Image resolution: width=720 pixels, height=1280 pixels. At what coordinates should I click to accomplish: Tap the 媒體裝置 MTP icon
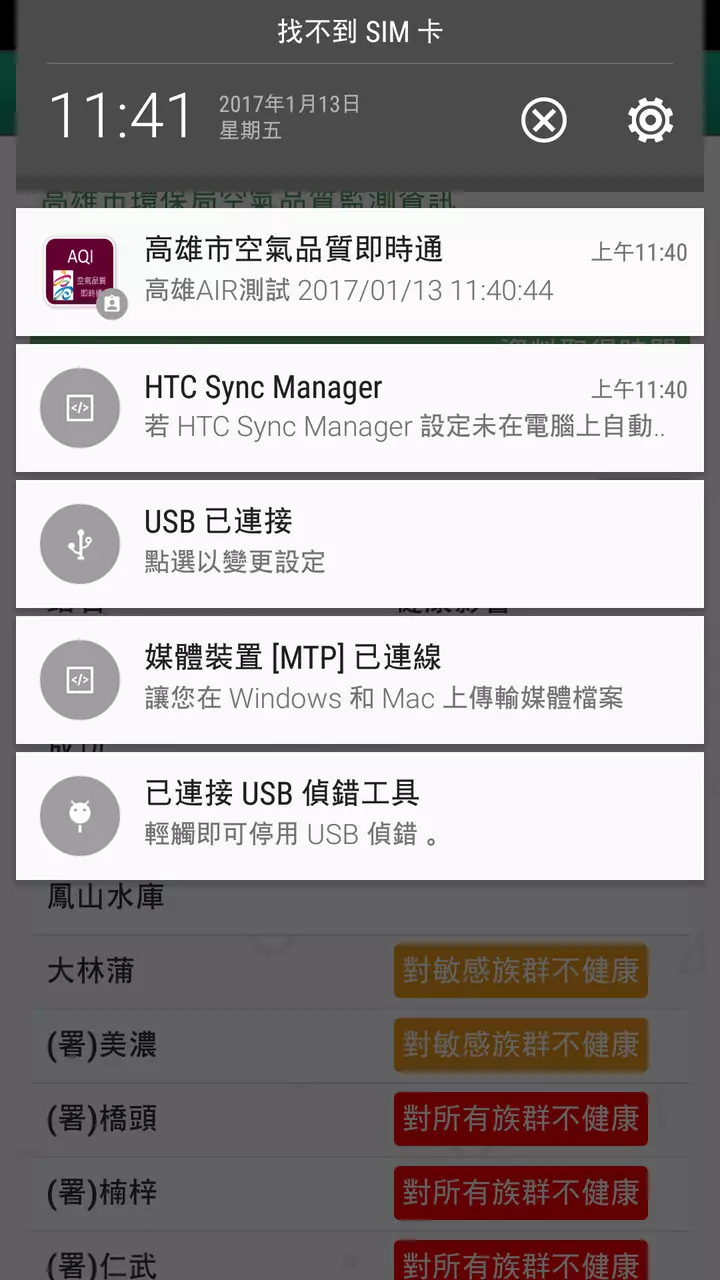(80, 680)
